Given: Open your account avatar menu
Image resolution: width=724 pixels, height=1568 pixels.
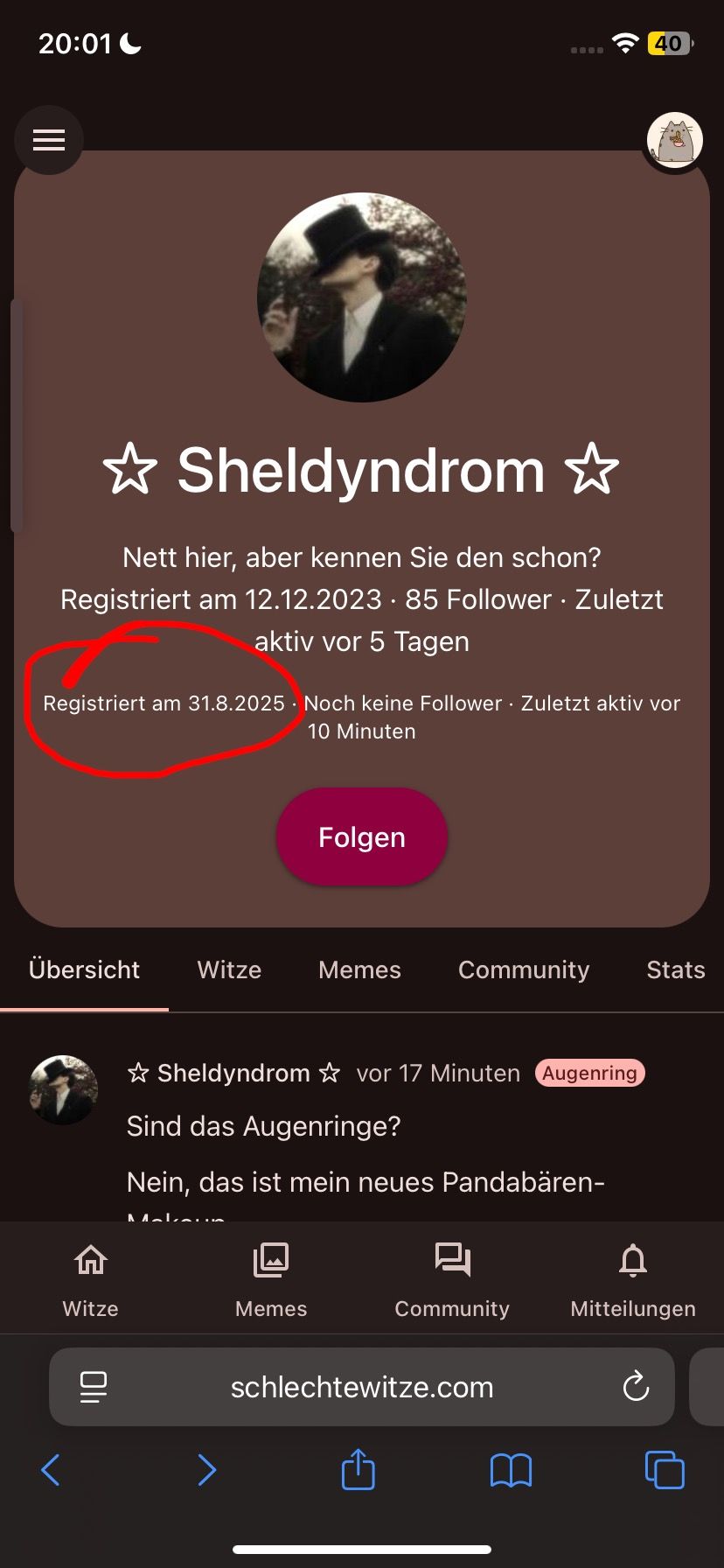Looking at the screenshot, I should click(x=674, y=140).
